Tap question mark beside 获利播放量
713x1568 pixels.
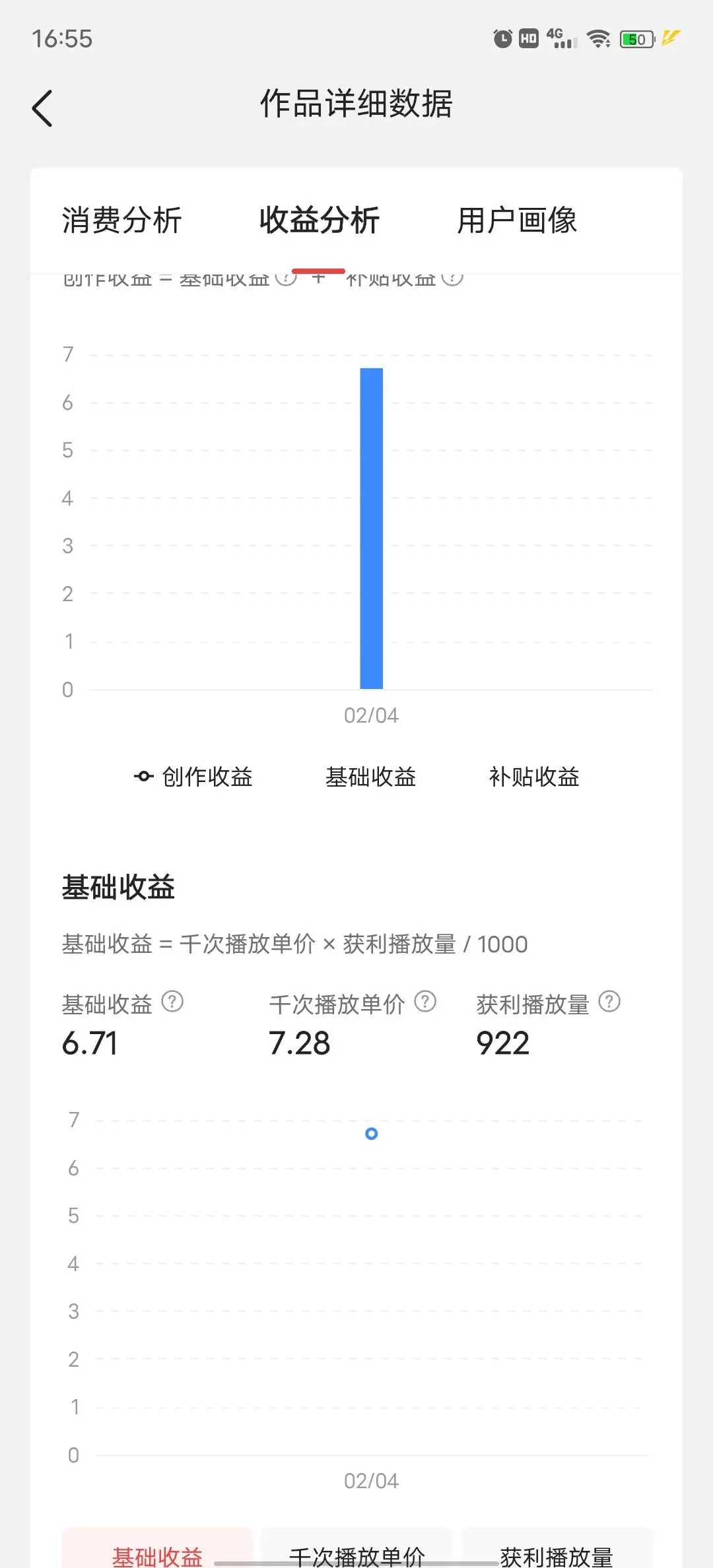609,1002
